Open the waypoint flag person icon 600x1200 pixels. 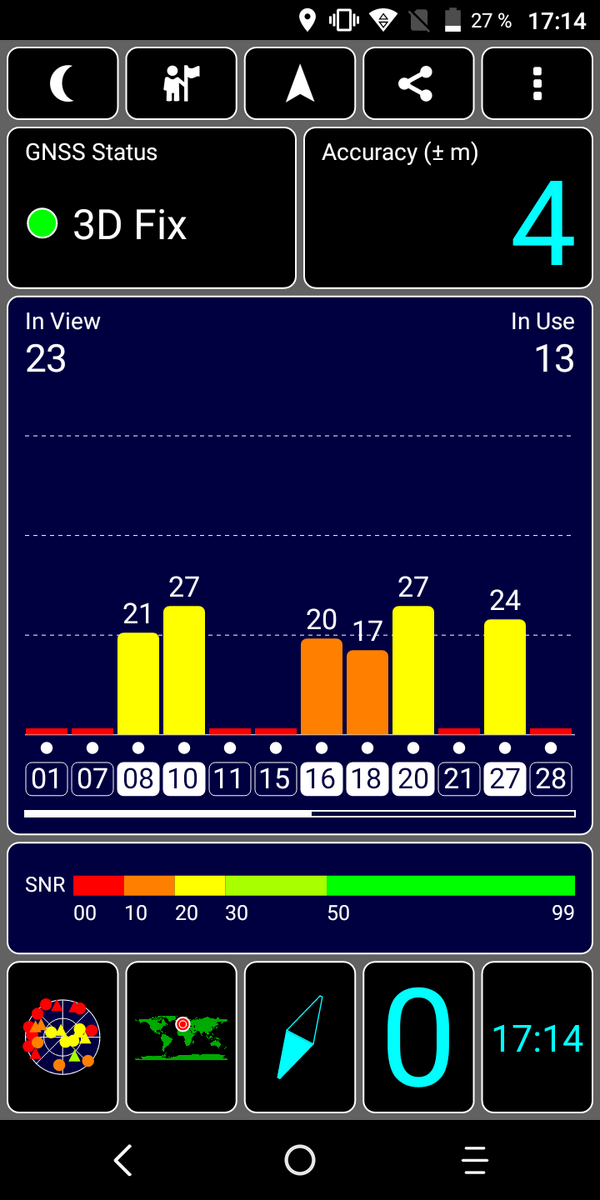tap(182, 84)
